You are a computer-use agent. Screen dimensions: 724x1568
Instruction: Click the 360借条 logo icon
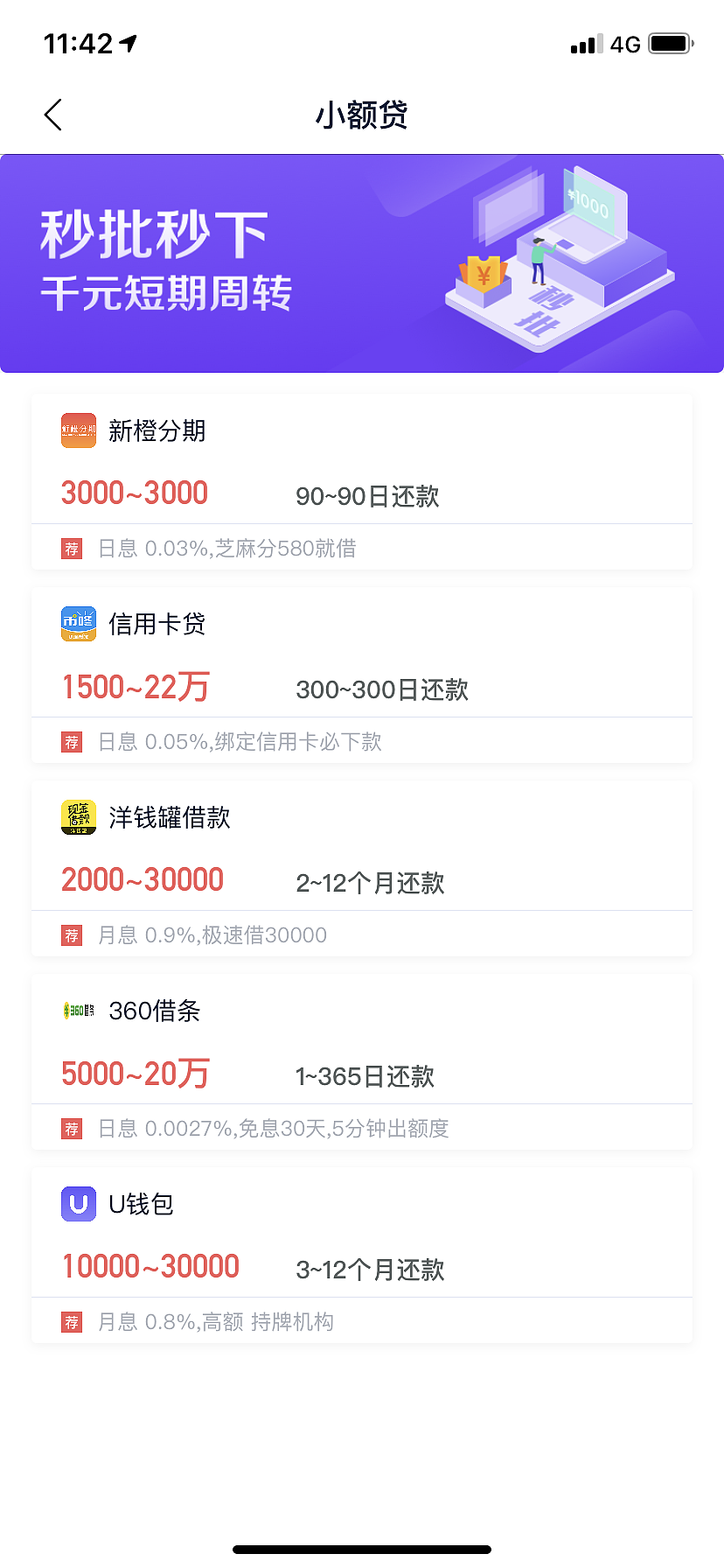(x=78, y=1011)
